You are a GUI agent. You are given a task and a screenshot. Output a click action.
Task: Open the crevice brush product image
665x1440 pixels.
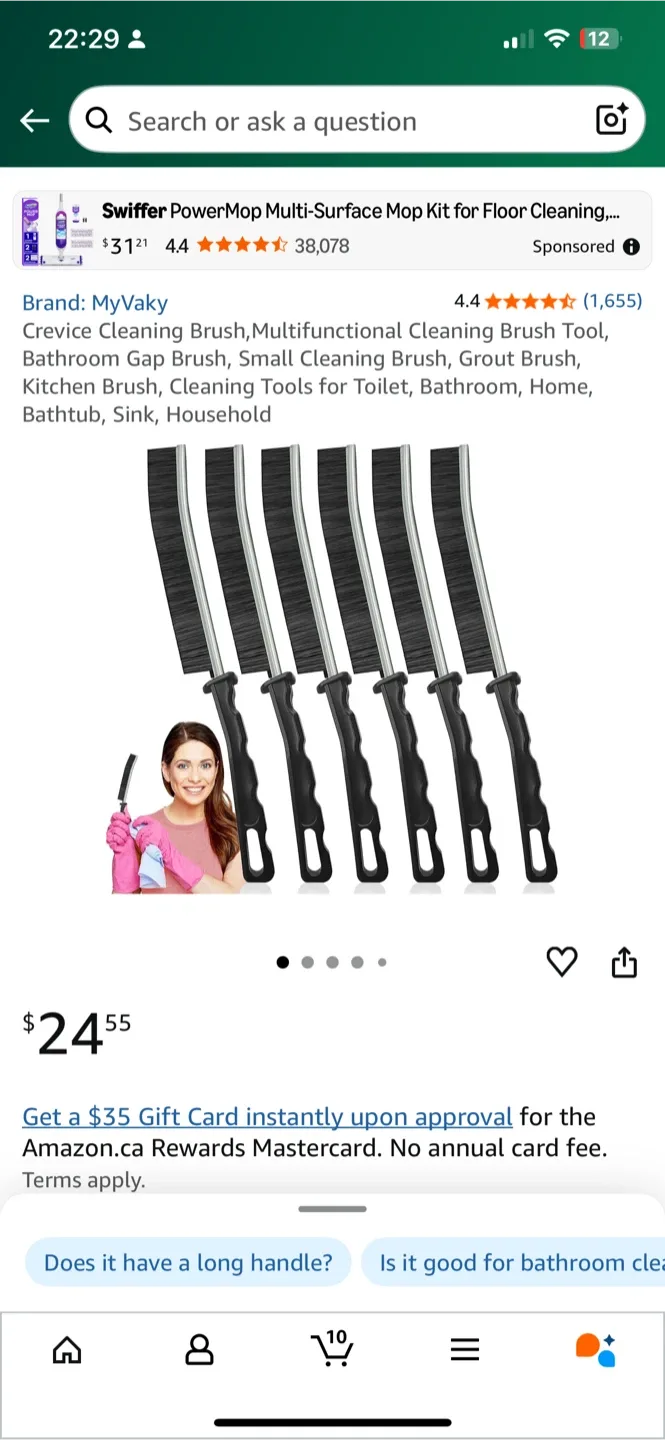coord(332,668)
